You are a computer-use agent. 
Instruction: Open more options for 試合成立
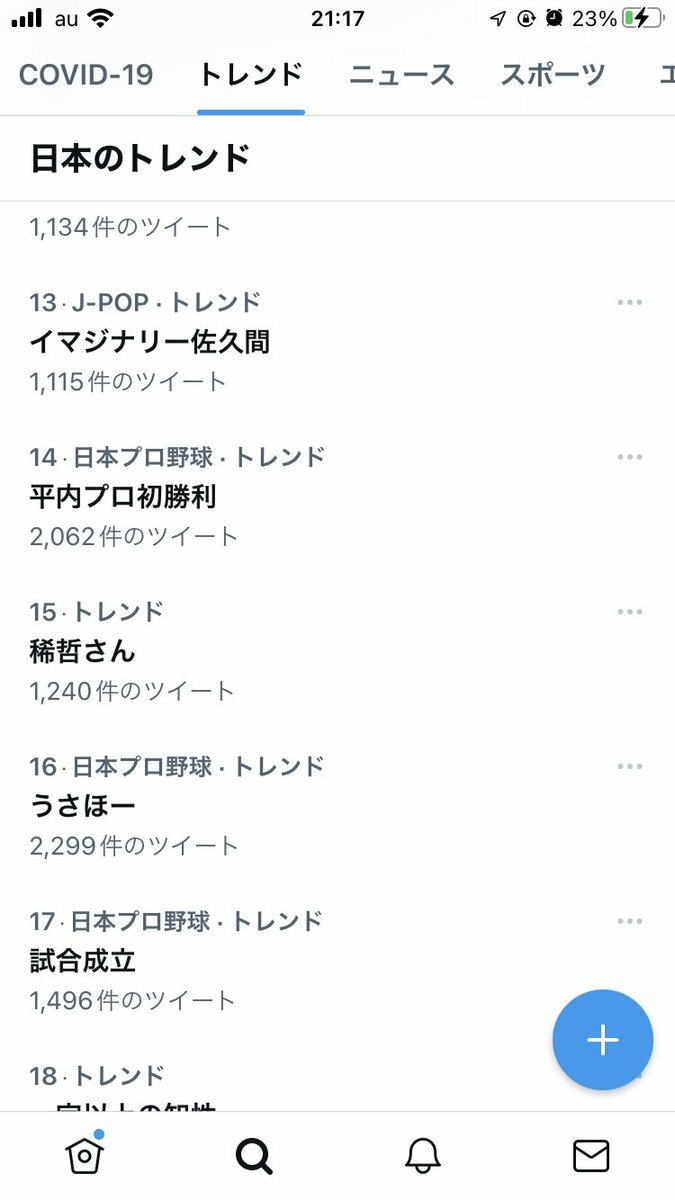(x=629, y=921)
